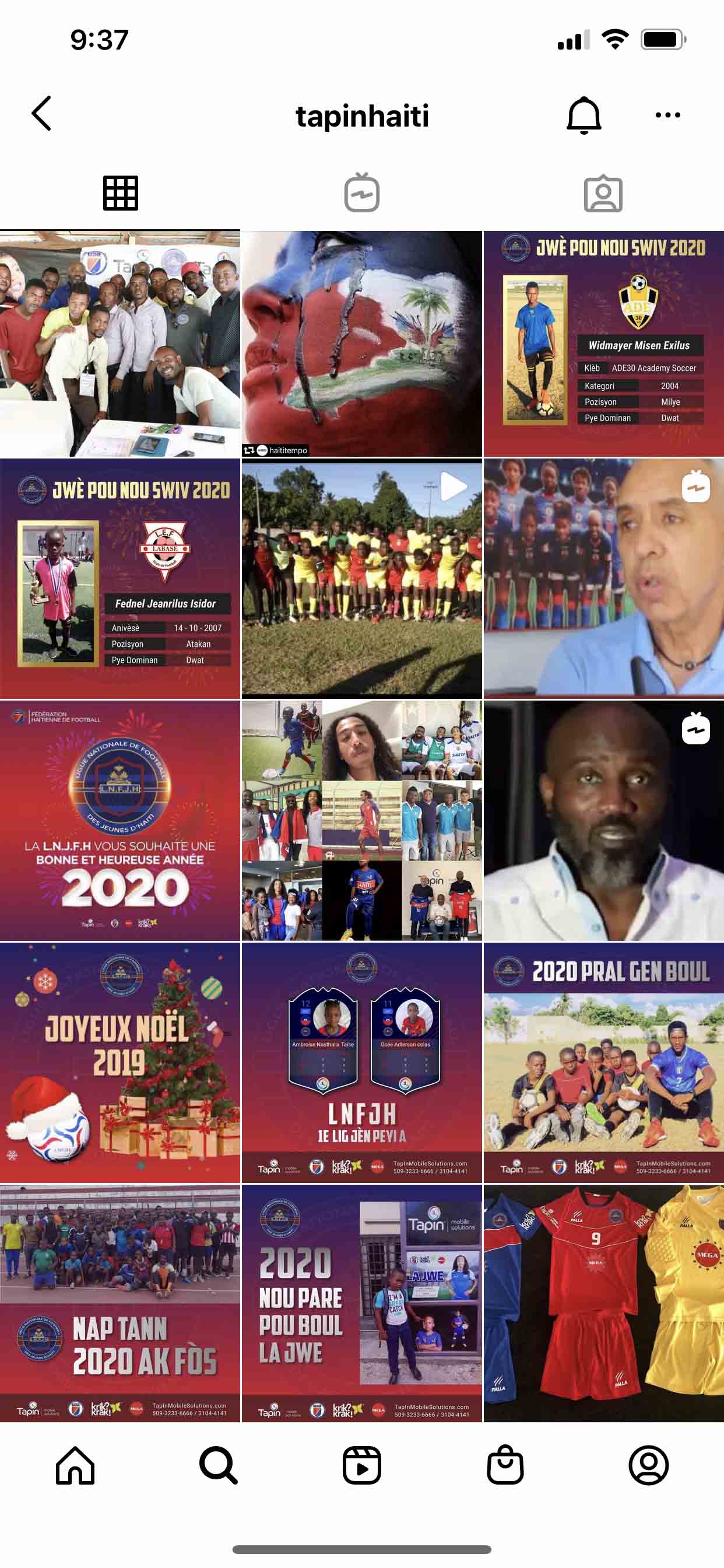This screenshot has height=1568, width=724.
Task: Open the 2020 Pral Gen Boul post
Action: pyautogui.click(x=603, y=1062)
